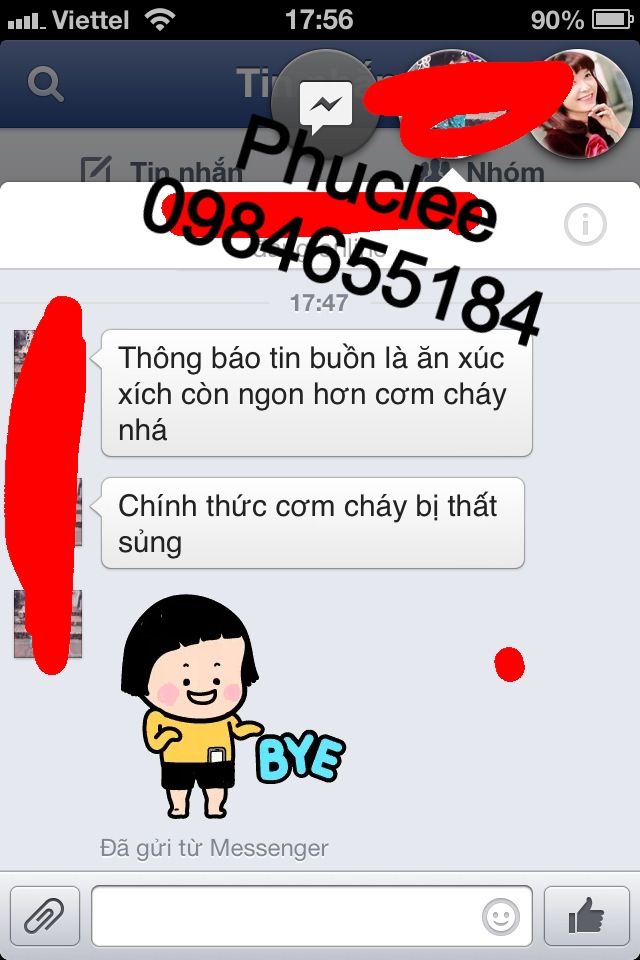This screenshot has width=640, height=960.
Task: Tap the attachment paperclip button
Action: (45, 915)
